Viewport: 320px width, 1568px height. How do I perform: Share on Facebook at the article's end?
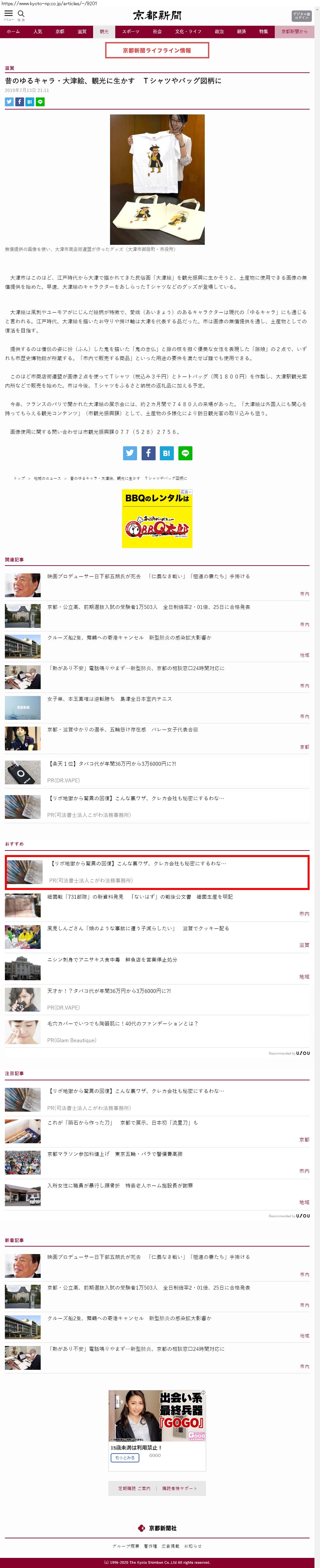pyautogui.click(x=148, y=453)
